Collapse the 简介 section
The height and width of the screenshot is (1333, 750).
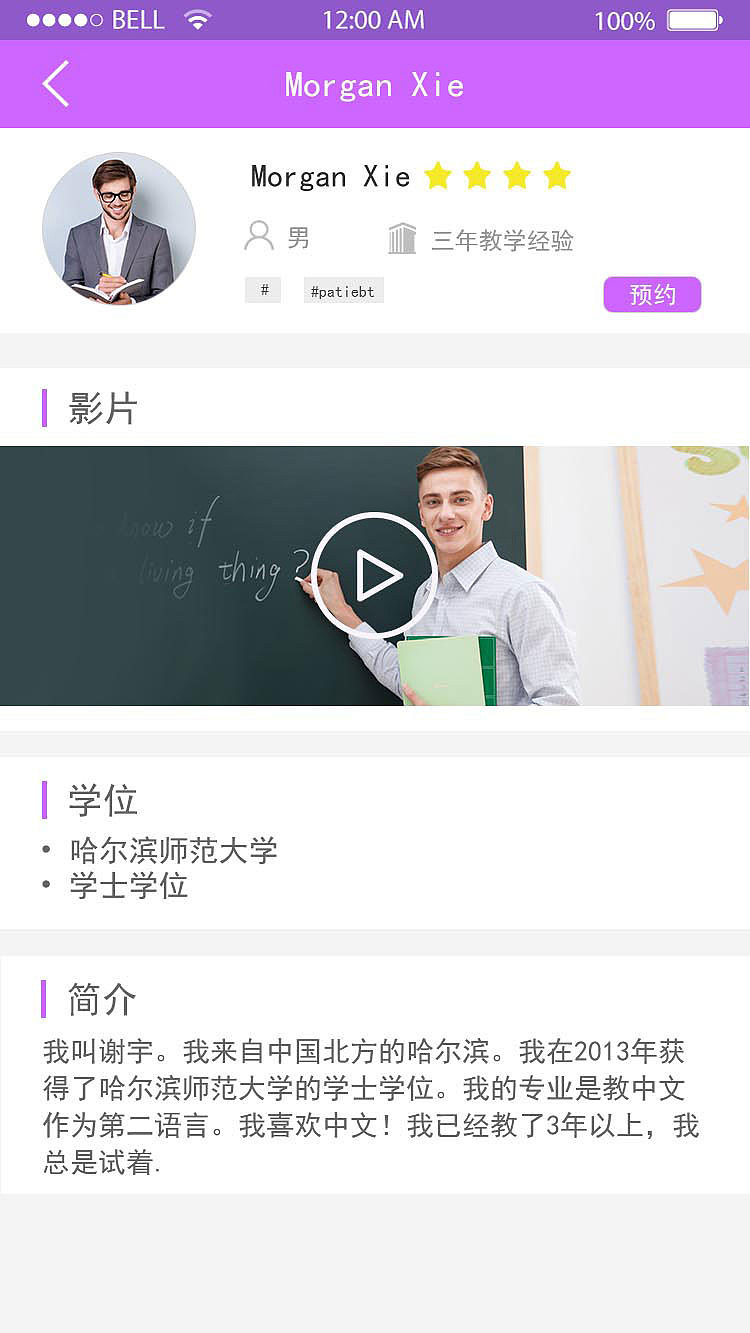pyautogui.click(x=100, y=998)
